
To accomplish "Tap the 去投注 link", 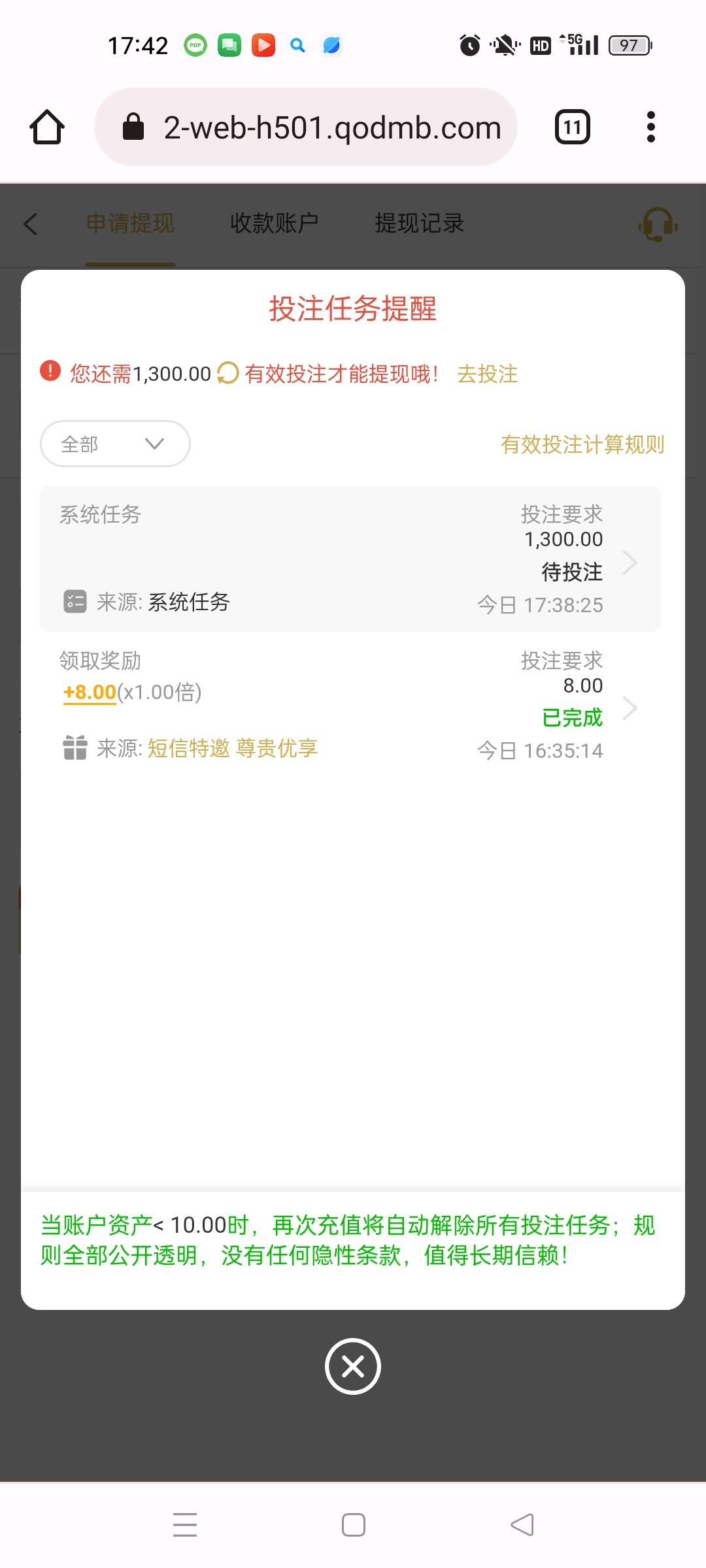I will (x=487, y=374).
